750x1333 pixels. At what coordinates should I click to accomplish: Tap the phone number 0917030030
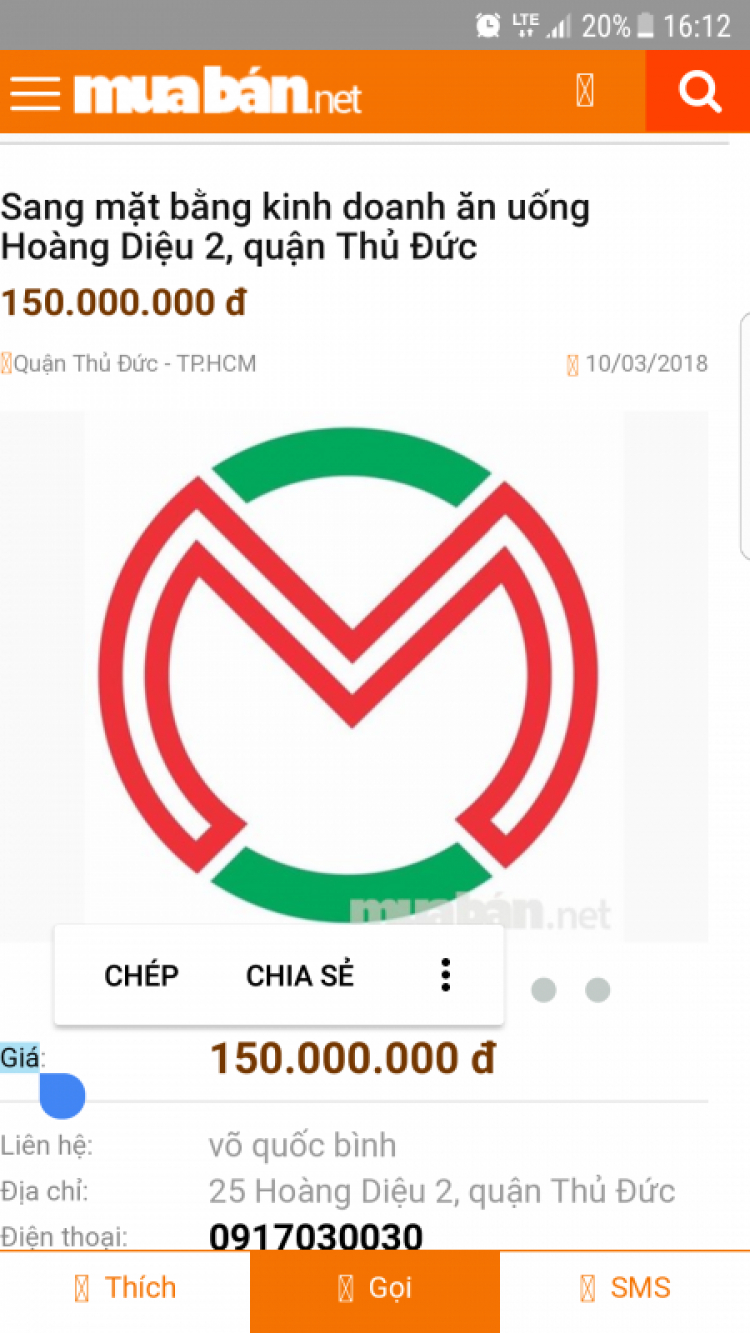(316, 1237)
